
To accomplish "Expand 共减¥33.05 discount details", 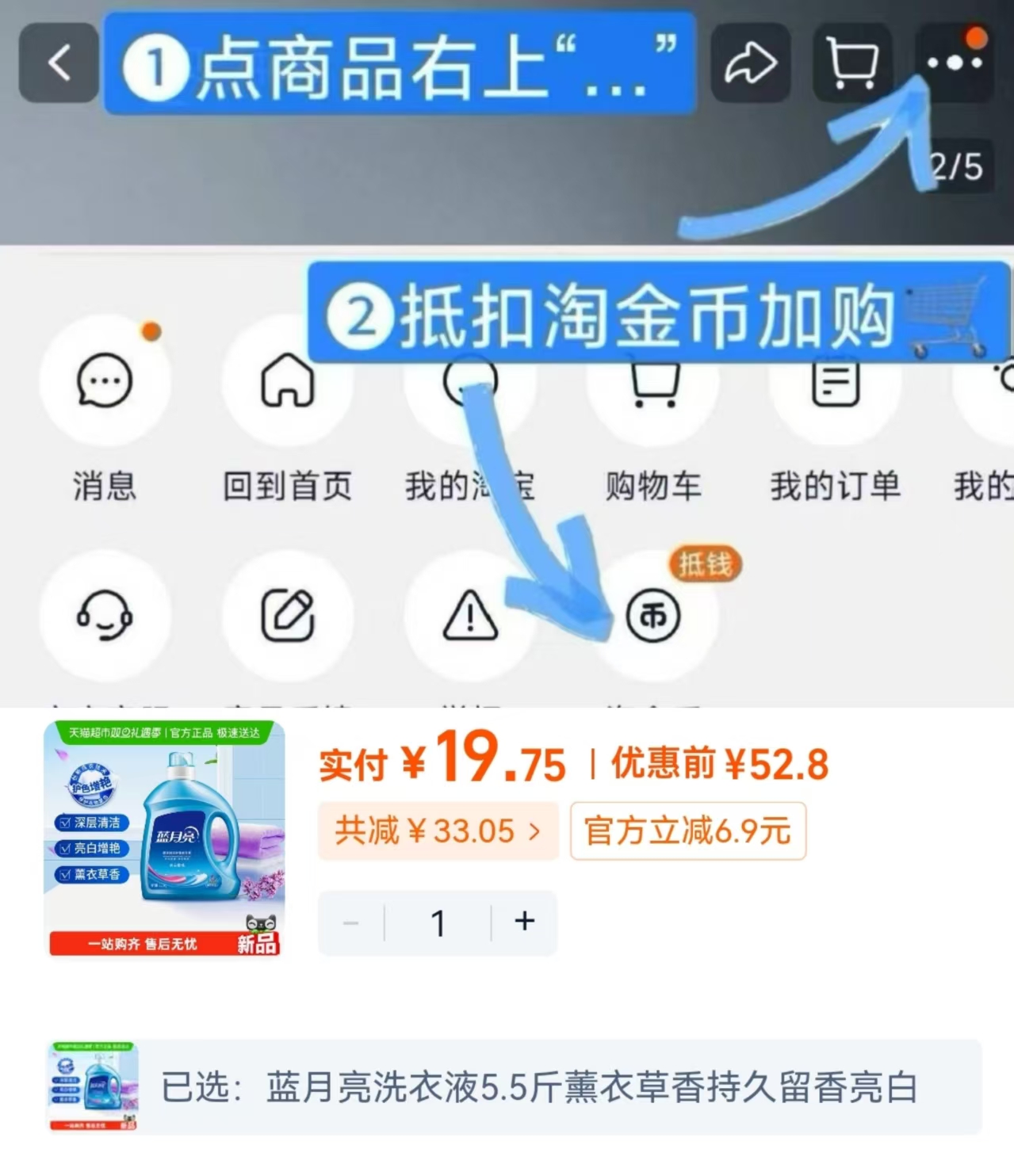I will coord(438,830).
